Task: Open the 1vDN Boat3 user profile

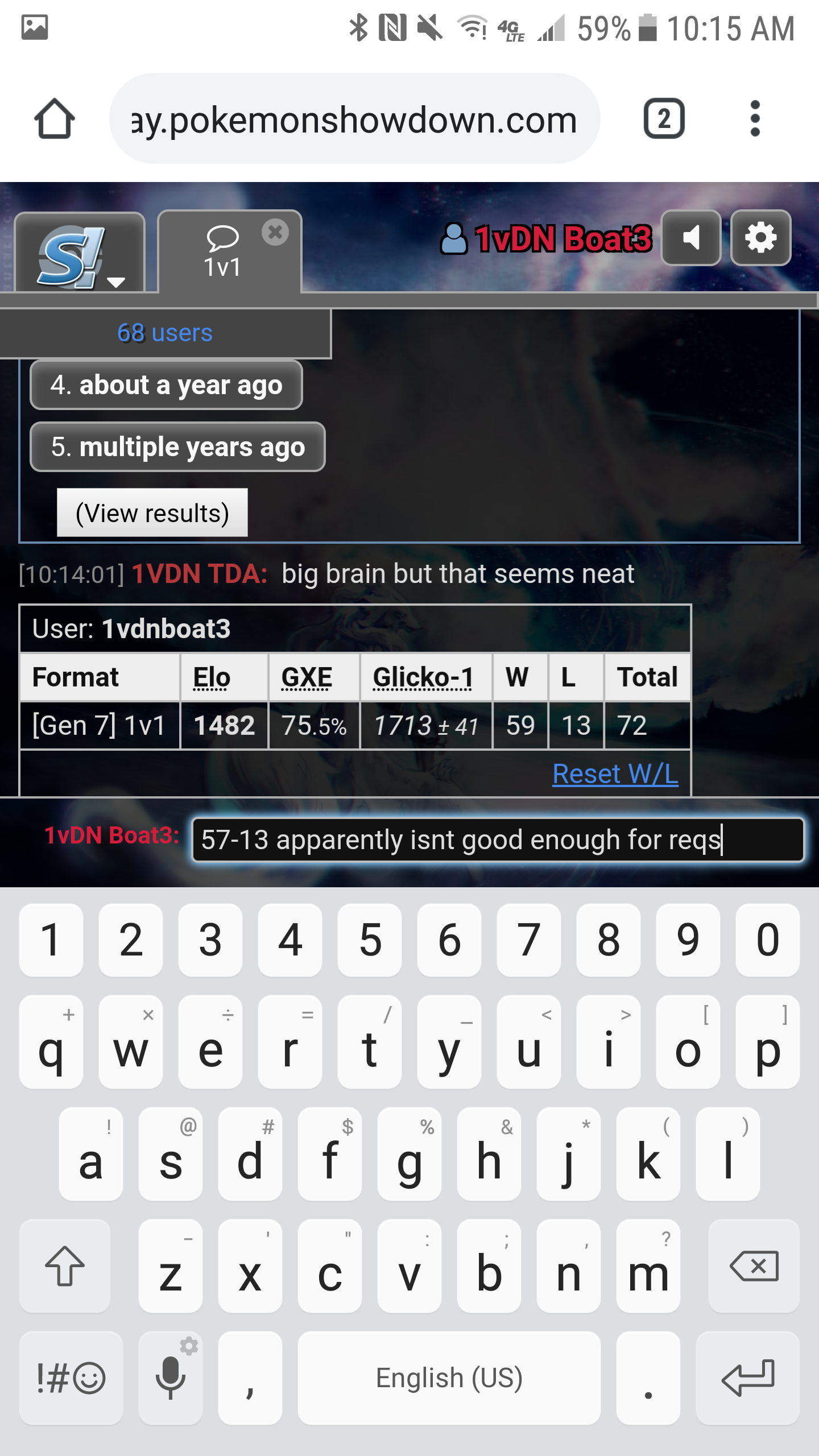Action: (x=546, y=238)
